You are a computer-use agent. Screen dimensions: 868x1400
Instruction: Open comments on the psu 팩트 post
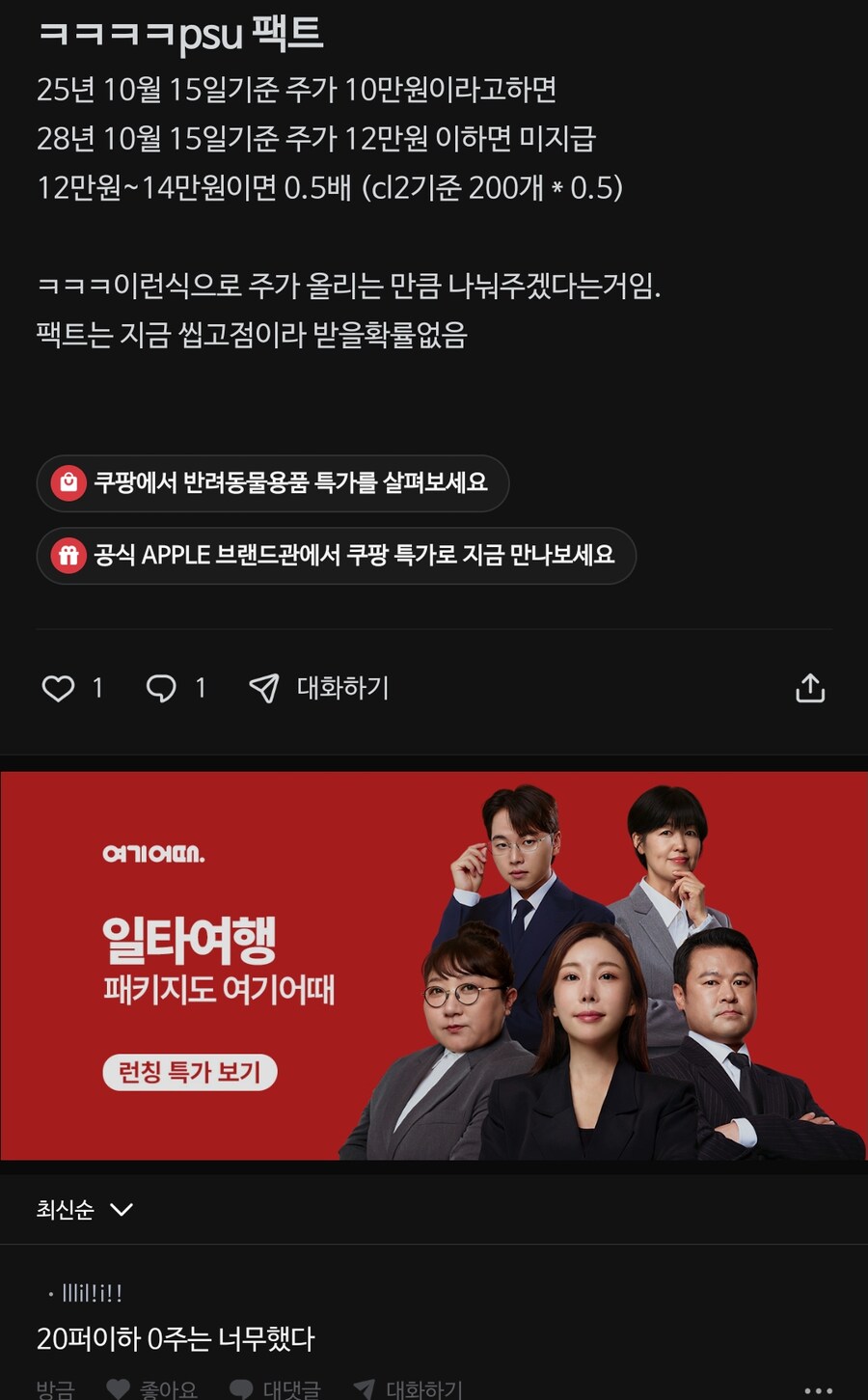pos(161,688)
